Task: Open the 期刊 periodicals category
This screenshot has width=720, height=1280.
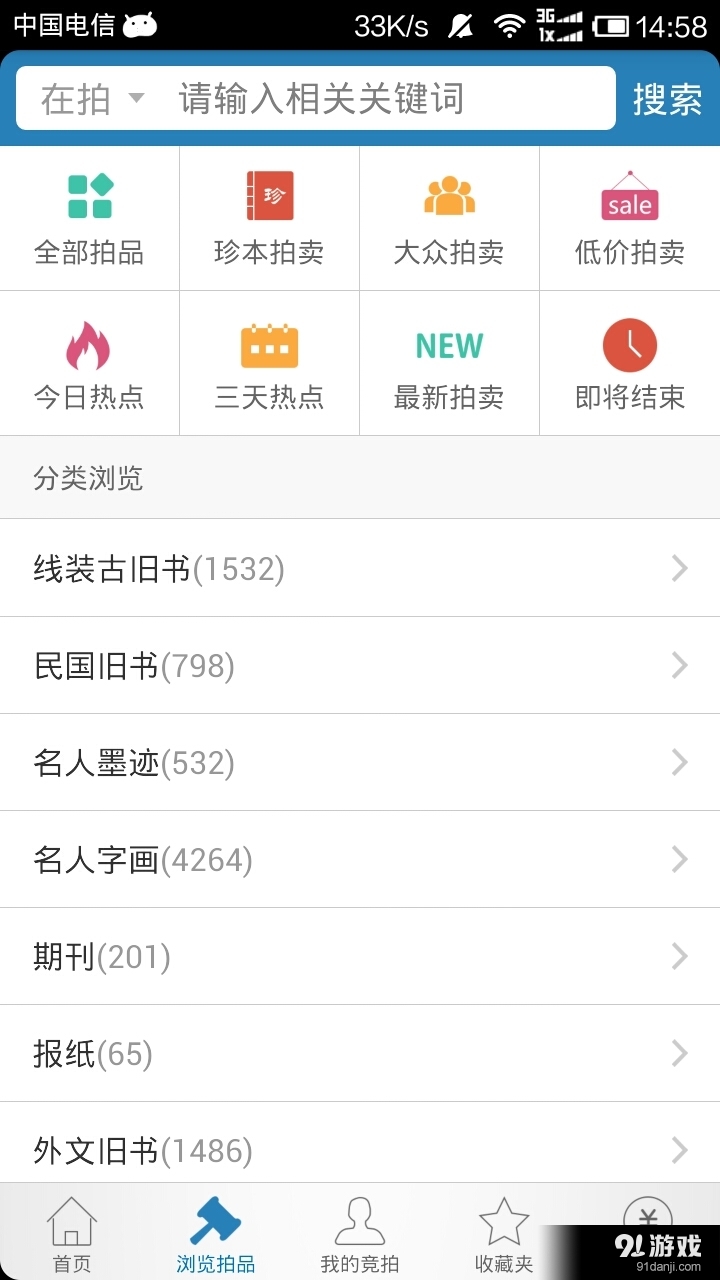Action: click(x=360, y=957)
